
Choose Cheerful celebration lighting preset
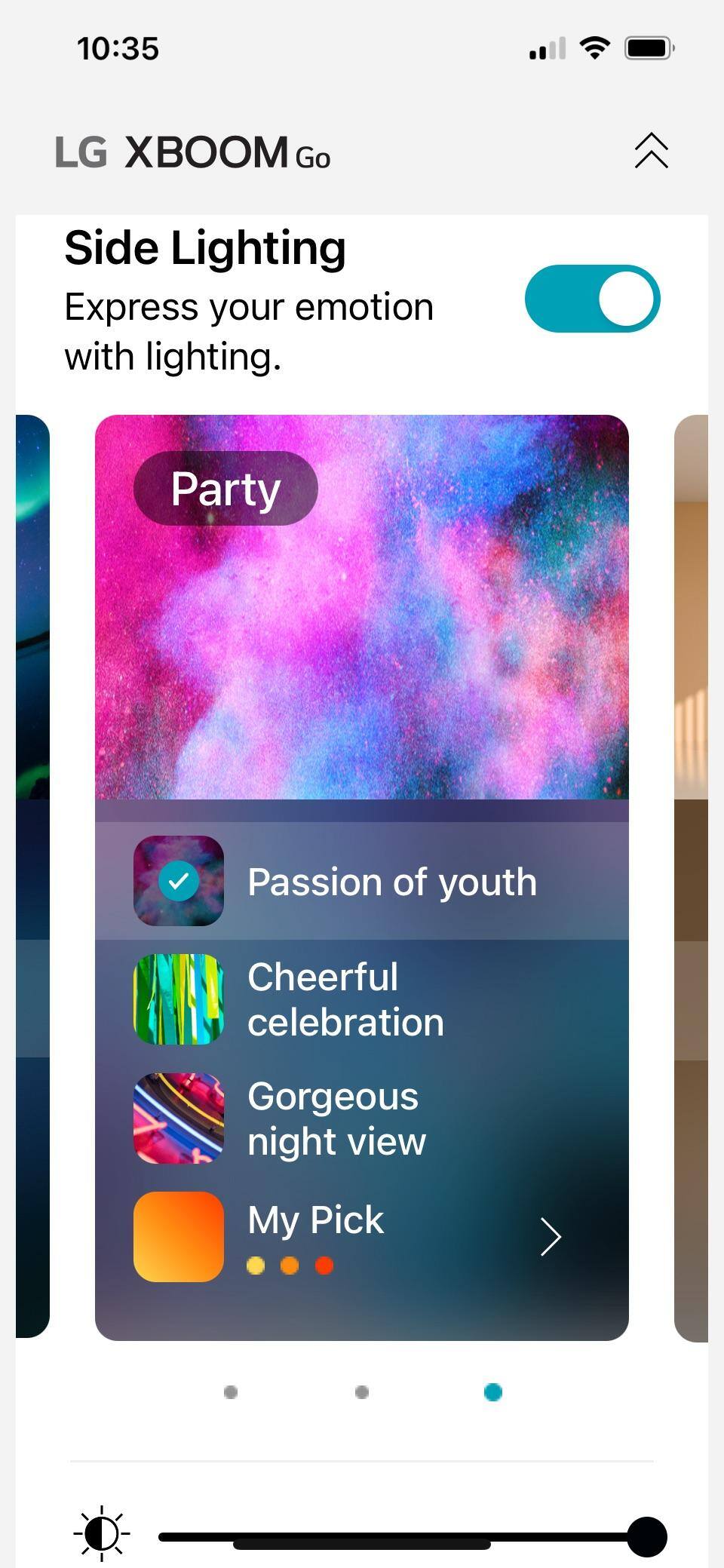[x=362, y=999]
